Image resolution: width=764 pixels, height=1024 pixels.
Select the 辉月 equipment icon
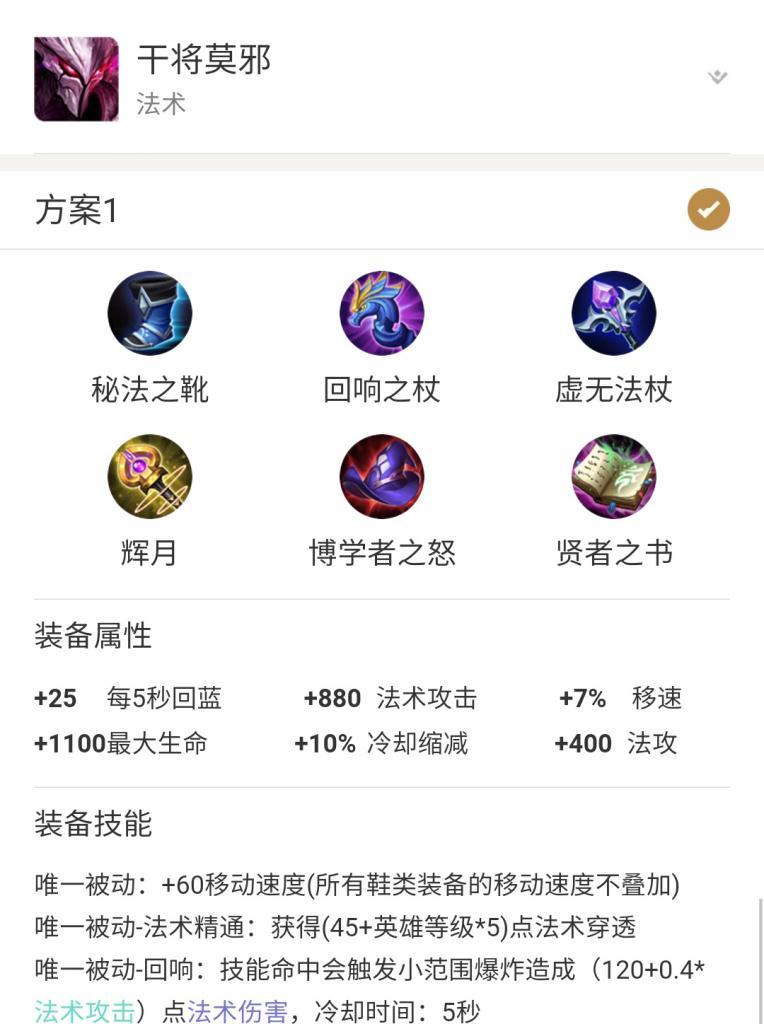[x=149, y=477]
